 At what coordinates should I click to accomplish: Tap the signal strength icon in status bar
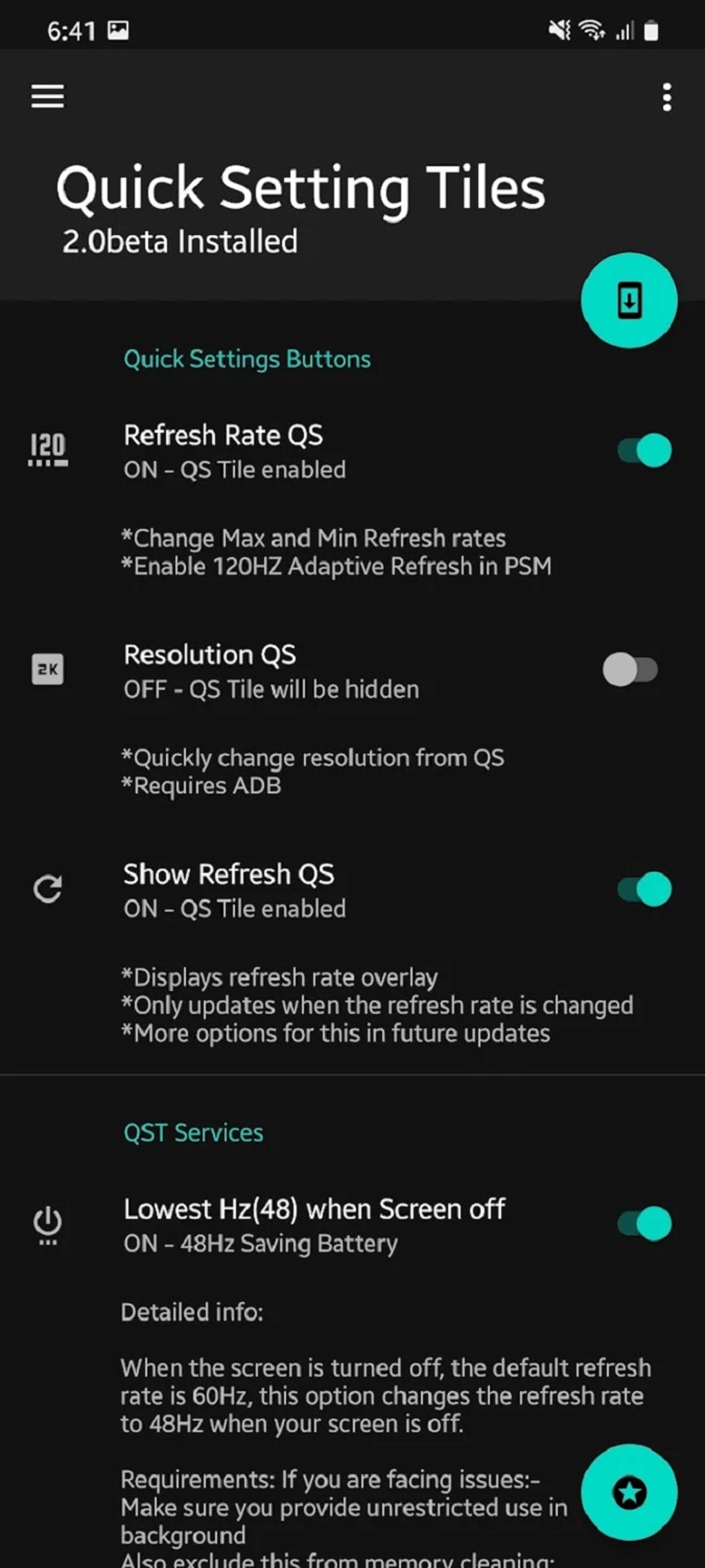[624, 29]
